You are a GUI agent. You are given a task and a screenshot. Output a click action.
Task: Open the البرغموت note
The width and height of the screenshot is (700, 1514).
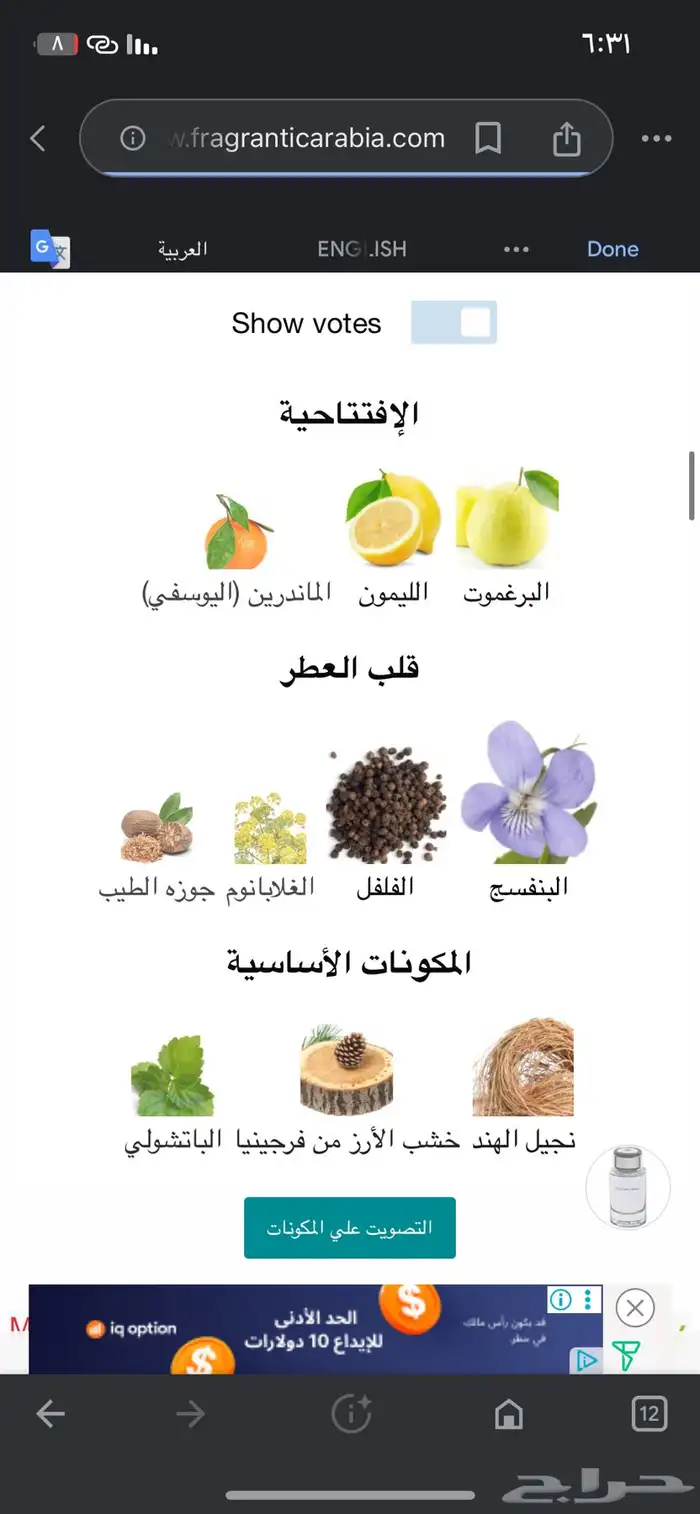(x=507, y=535)
